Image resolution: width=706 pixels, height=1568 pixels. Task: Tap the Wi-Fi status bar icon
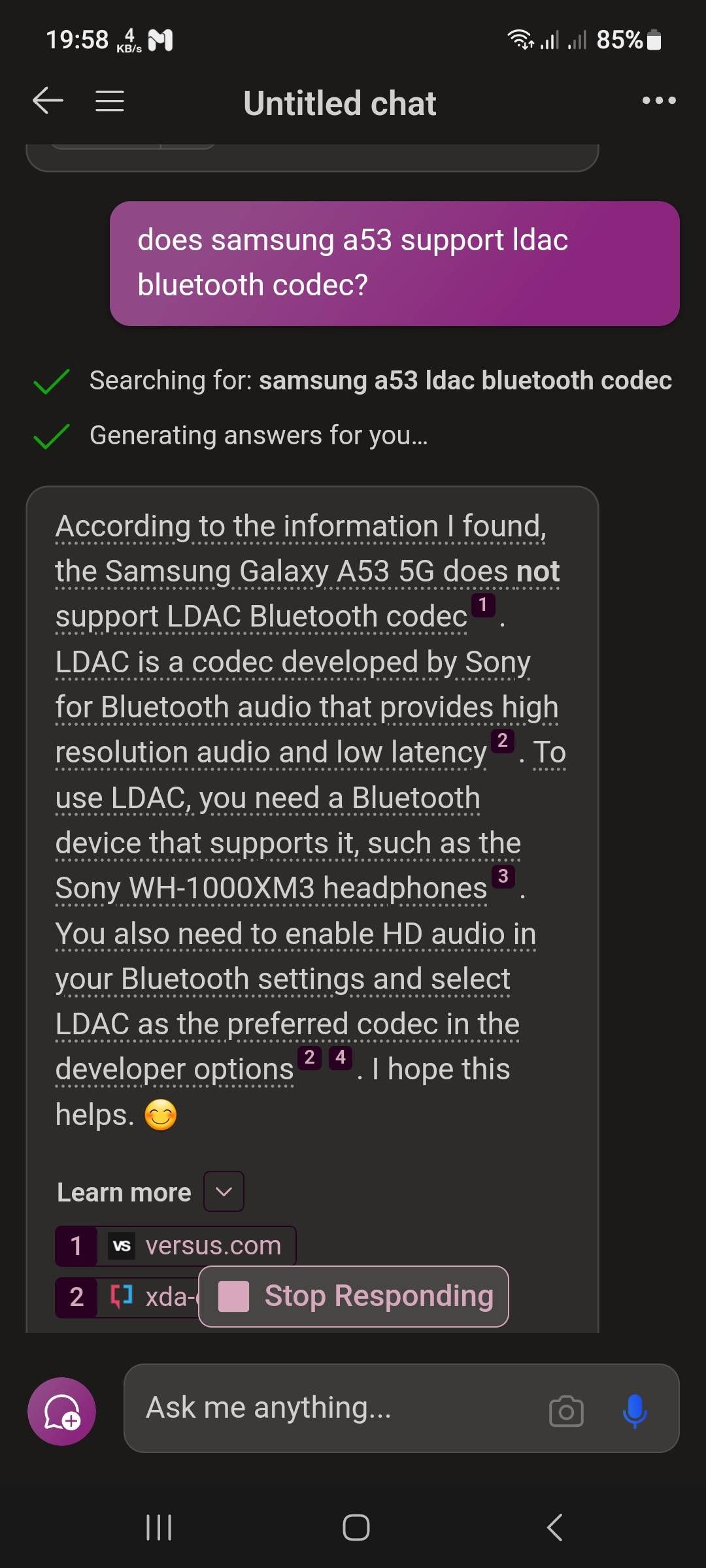pos(521,39)
